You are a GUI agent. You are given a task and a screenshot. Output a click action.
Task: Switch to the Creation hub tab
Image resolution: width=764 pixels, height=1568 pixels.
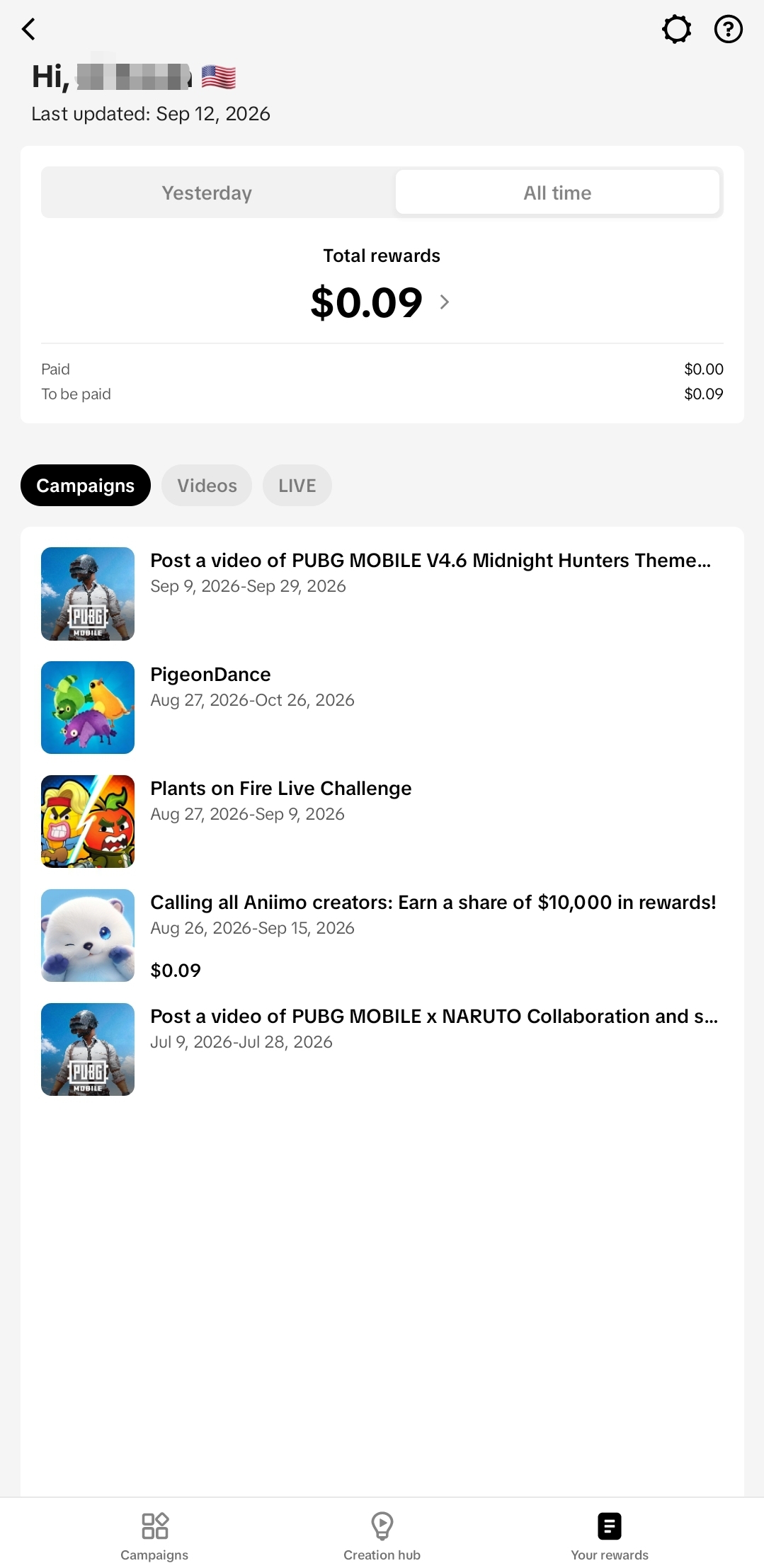pos(382,1536)
